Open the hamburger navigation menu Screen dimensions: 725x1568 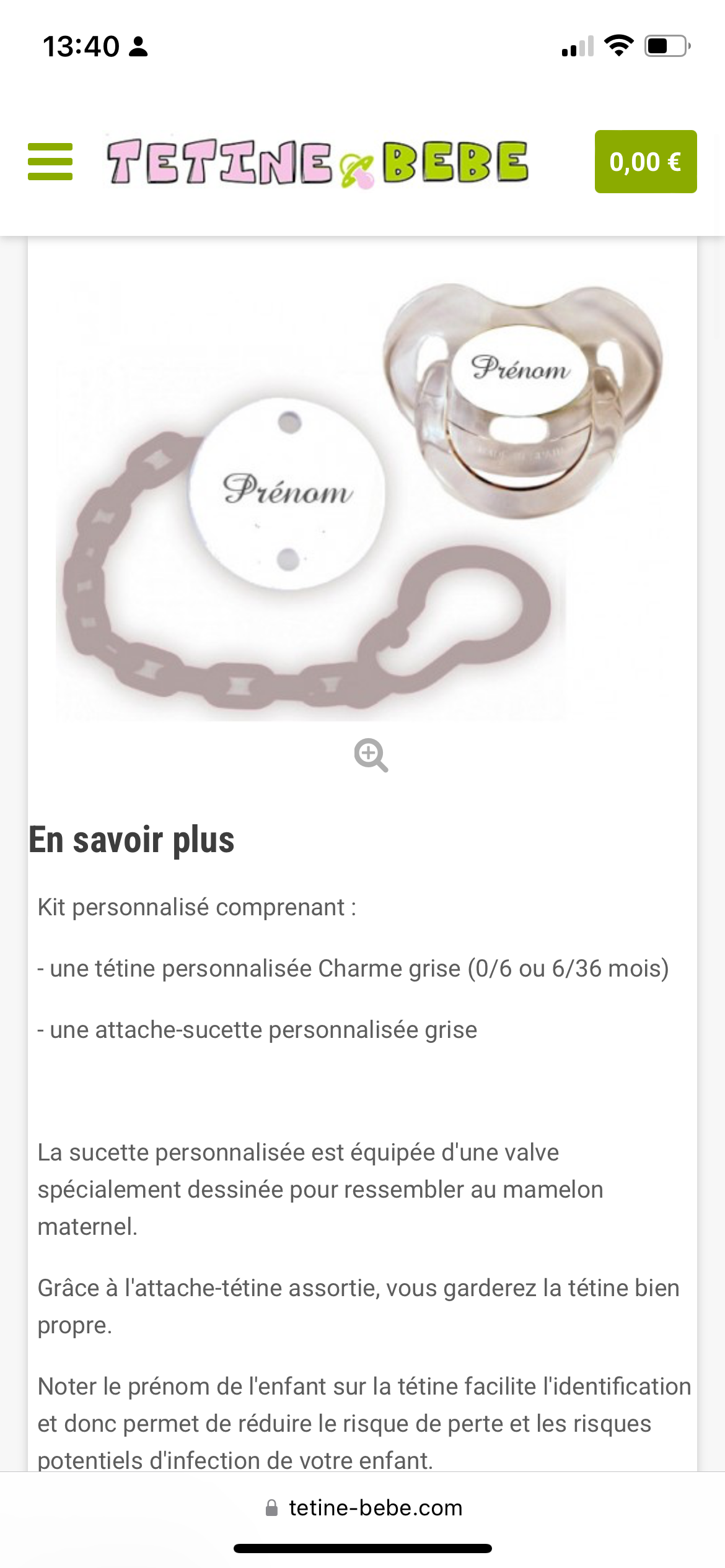click(x=50, y=162)
